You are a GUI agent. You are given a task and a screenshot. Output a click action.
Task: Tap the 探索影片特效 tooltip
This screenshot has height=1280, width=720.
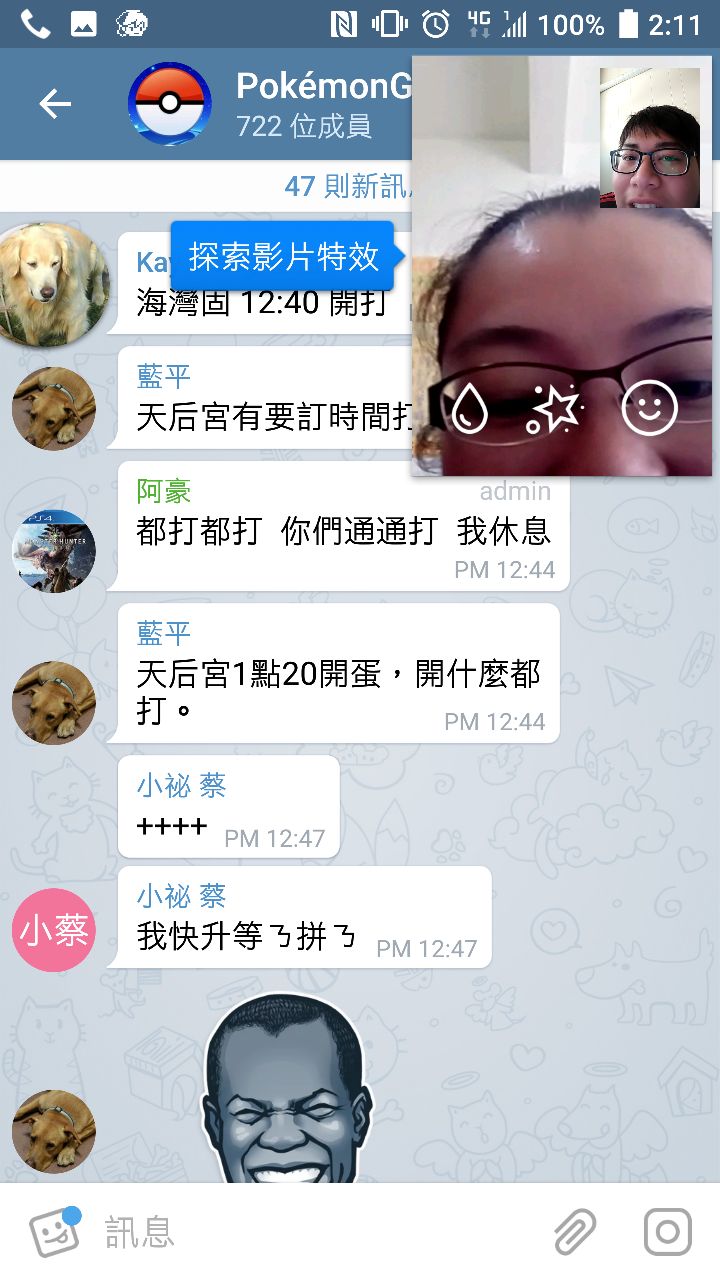(x=283, y=256)
